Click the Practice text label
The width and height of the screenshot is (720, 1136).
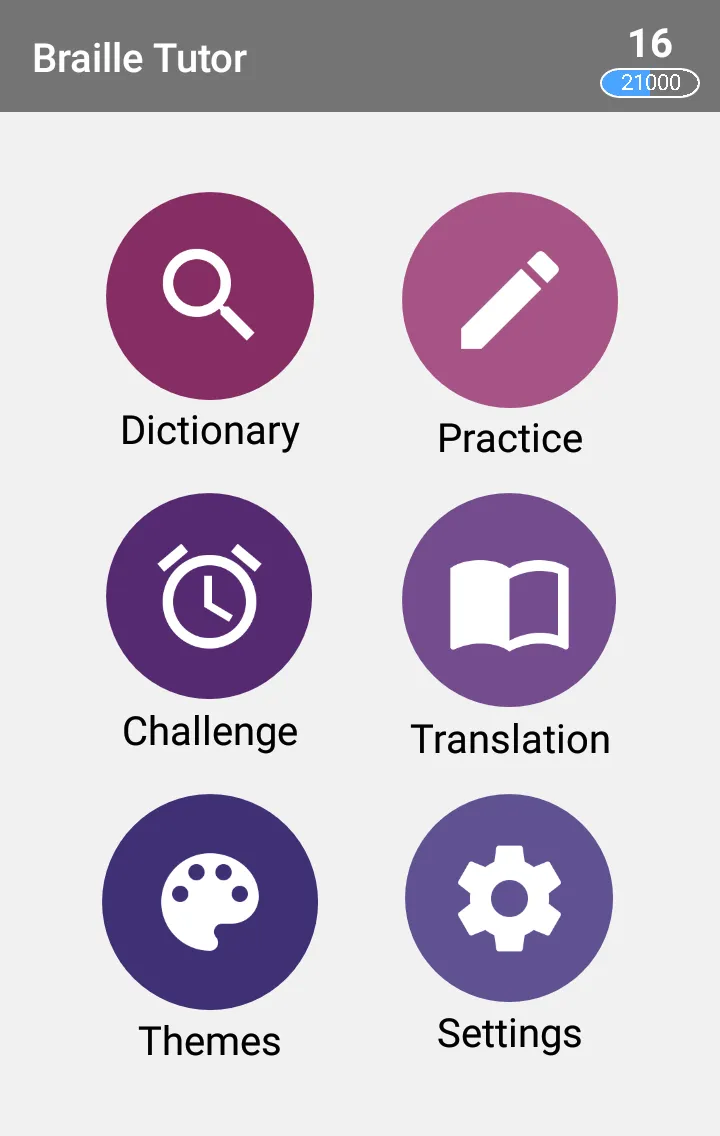coord(509,438)
